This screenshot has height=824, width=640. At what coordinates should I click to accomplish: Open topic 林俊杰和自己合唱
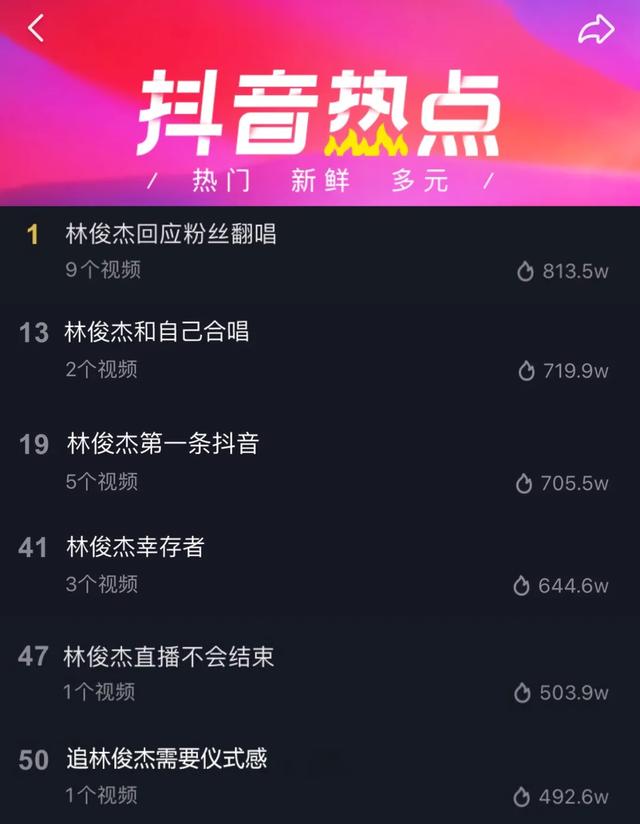point(156,332)
